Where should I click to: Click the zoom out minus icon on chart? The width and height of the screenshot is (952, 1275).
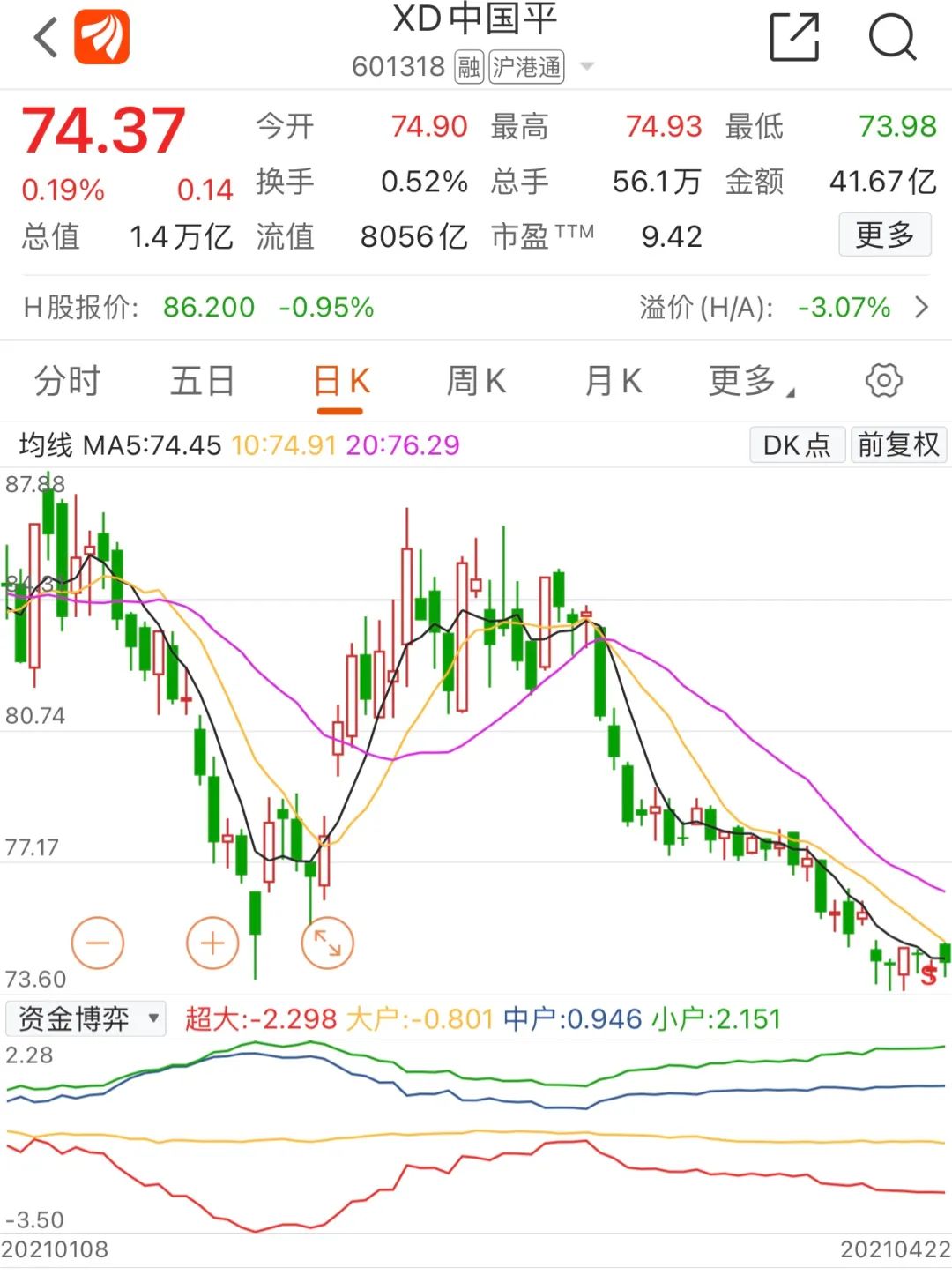98,943
